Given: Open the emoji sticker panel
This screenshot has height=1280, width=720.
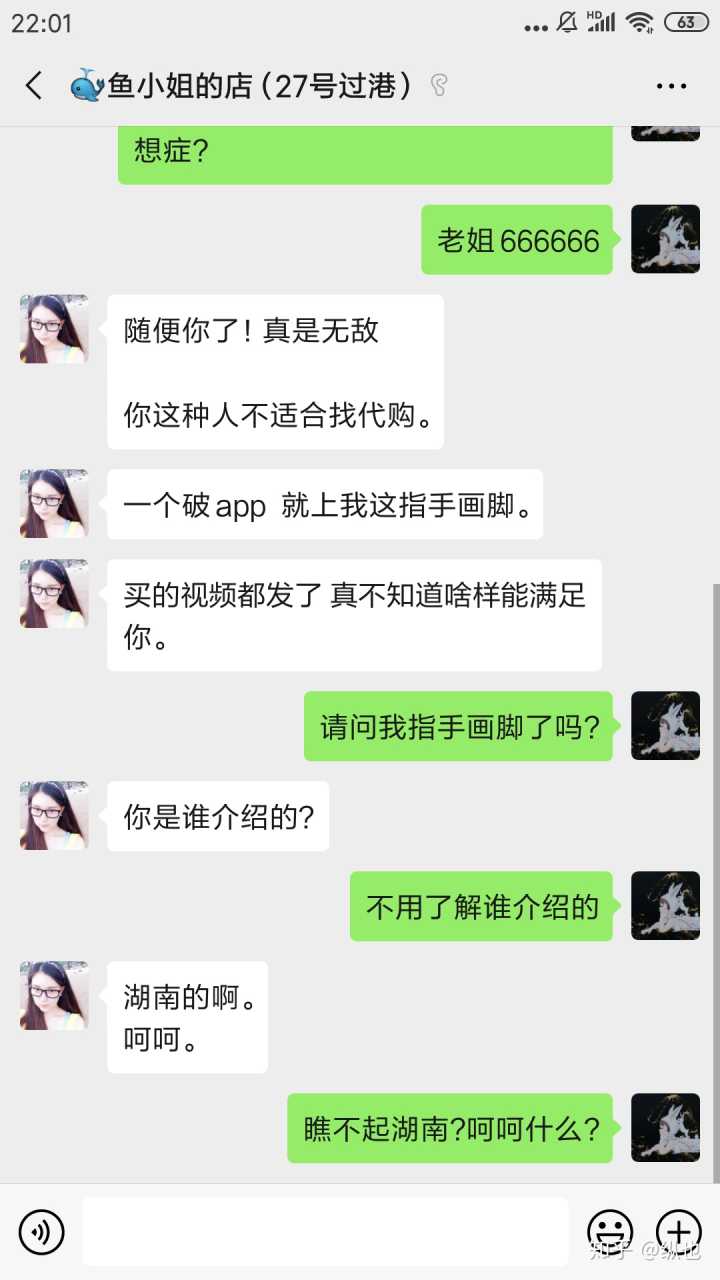Looking at the screenshot, I should pyautogui.click(x=609, y=1232).
